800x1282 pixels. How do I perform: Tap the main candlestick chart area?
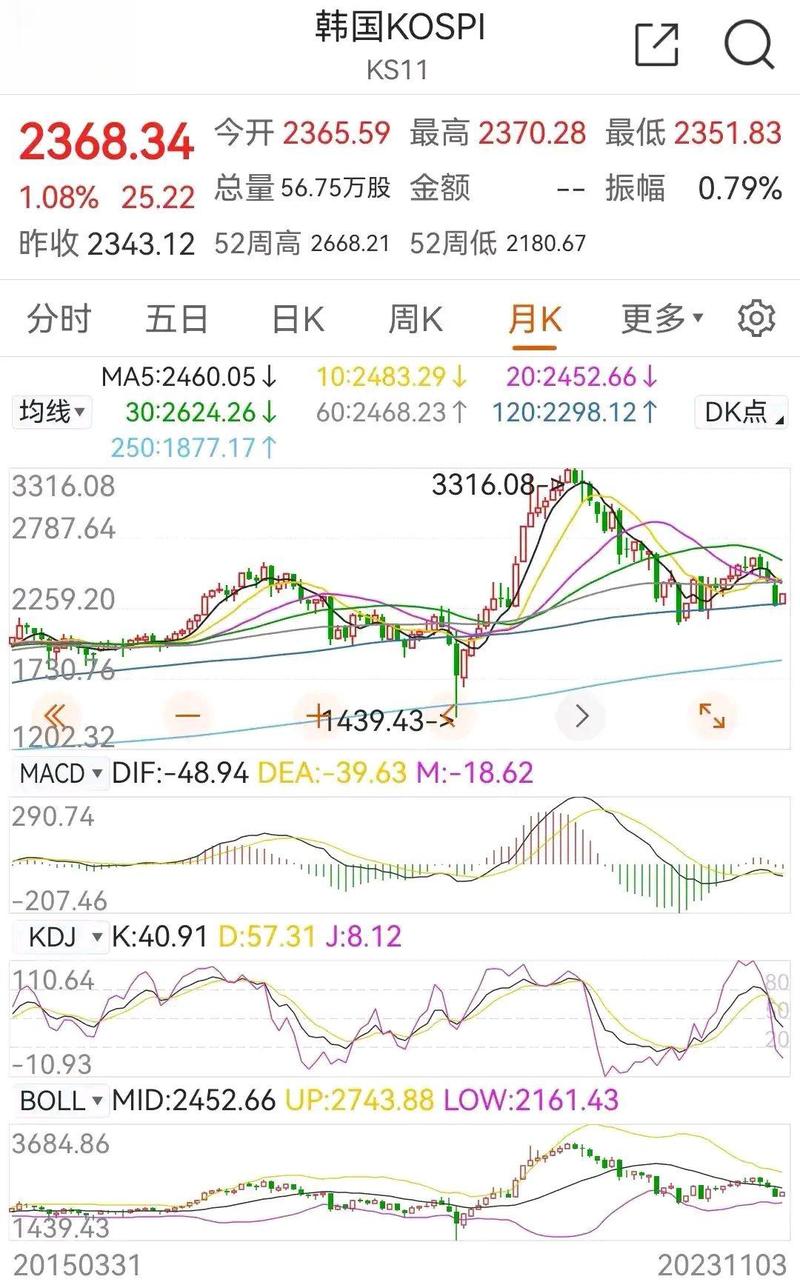click(x=400, y=580)
